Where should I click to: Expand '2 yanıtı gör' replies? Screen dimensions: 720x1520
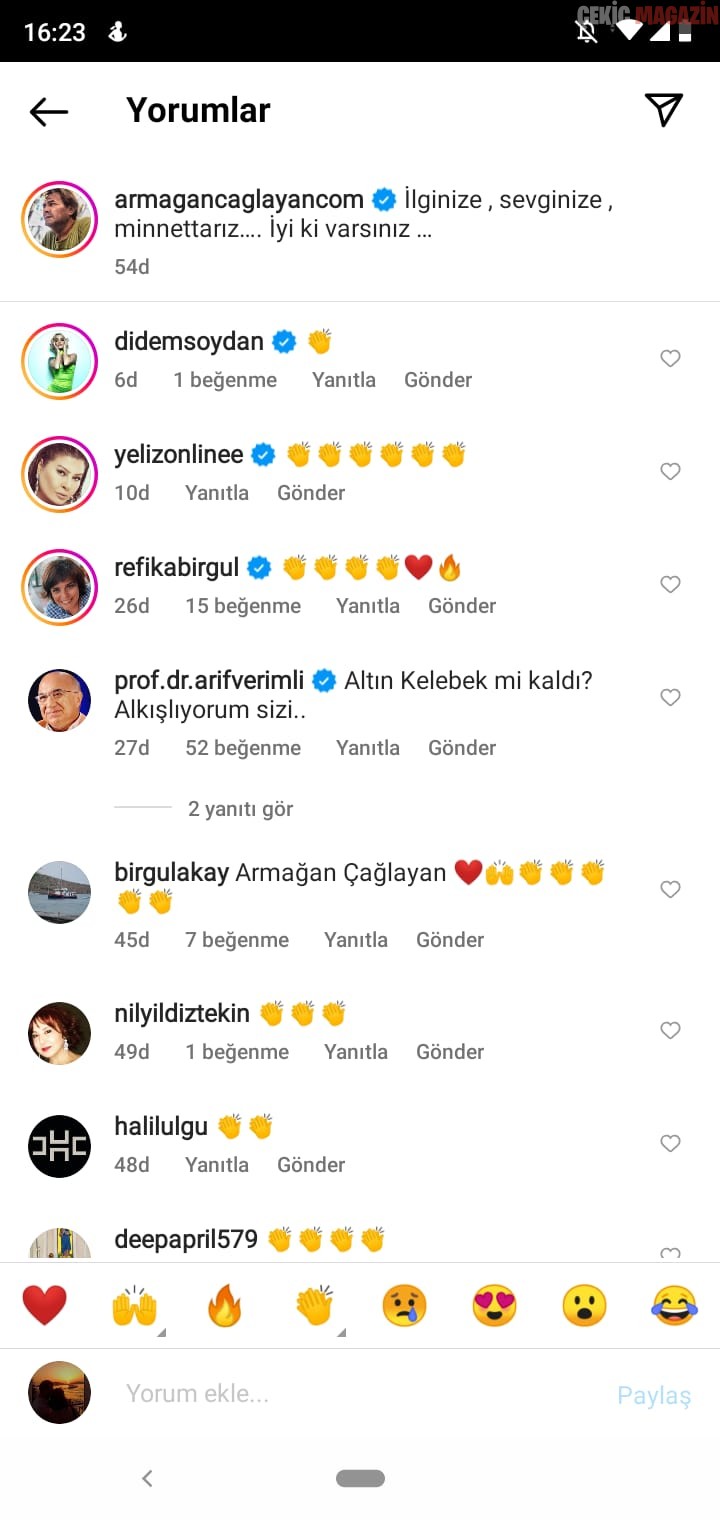(240, 809)
